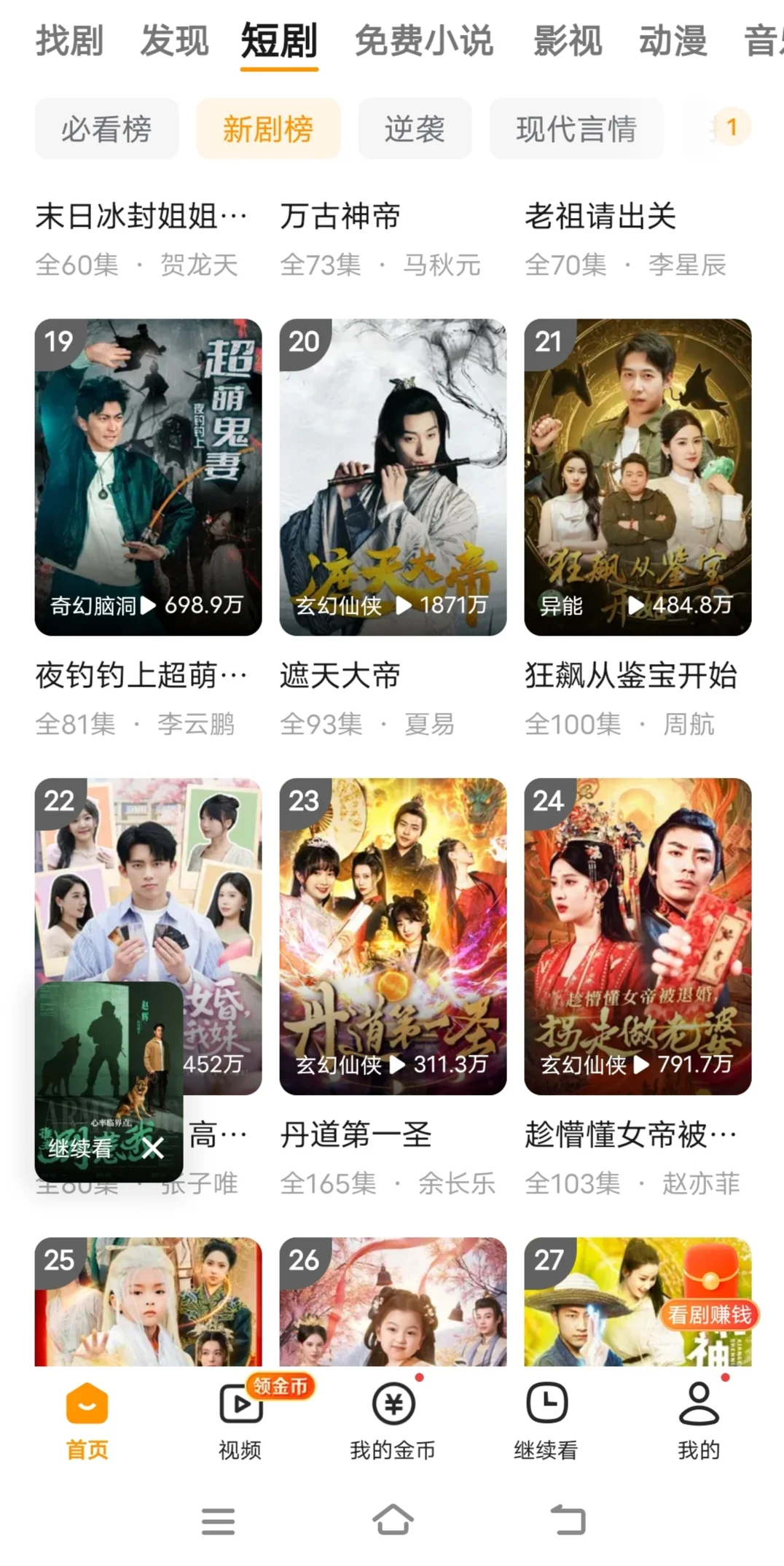
Task: Go to the 免费小说 tab
Action: tap(423, 41)
